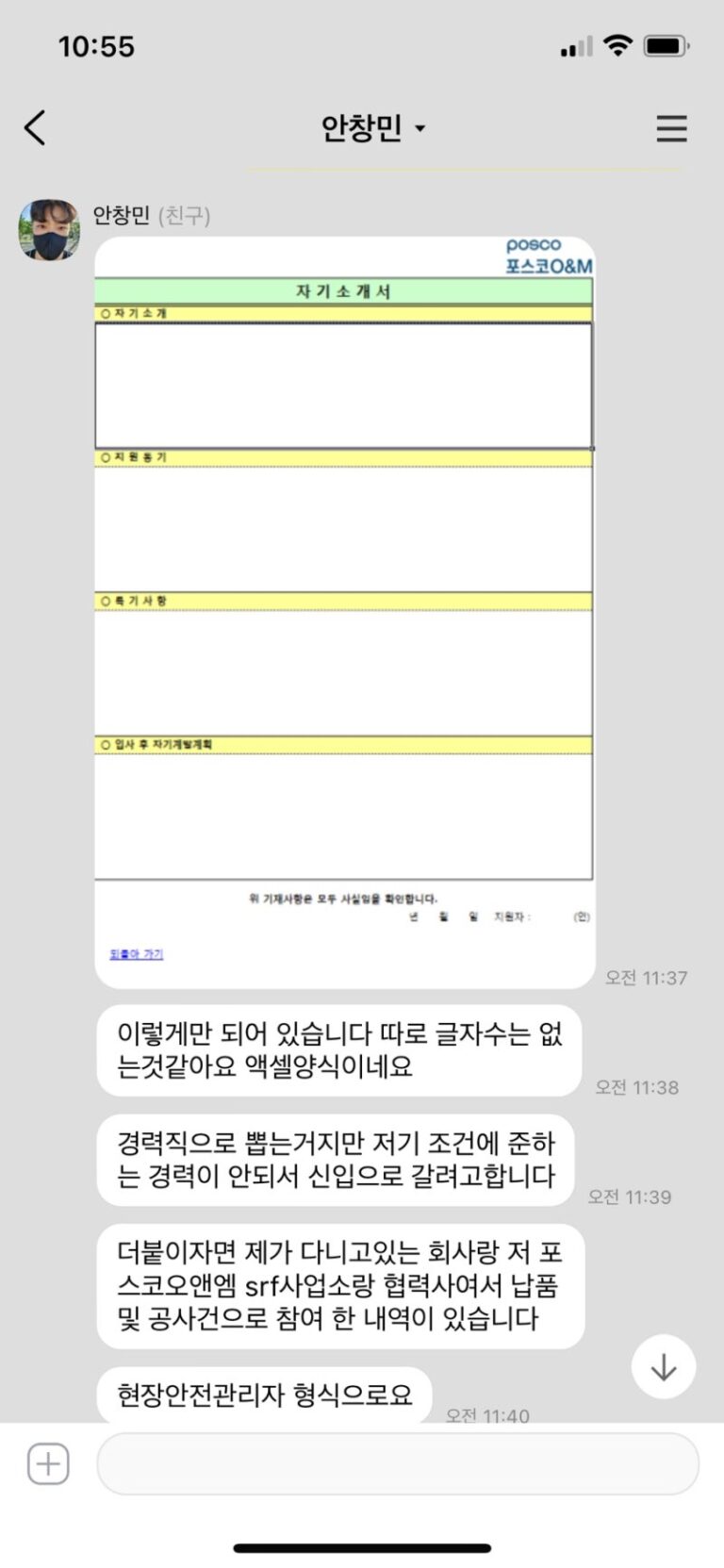Image resolution: width=724 pixels, height=1568 pixels.
Task: View 안창민's profile picture
Action: (49, 229)
